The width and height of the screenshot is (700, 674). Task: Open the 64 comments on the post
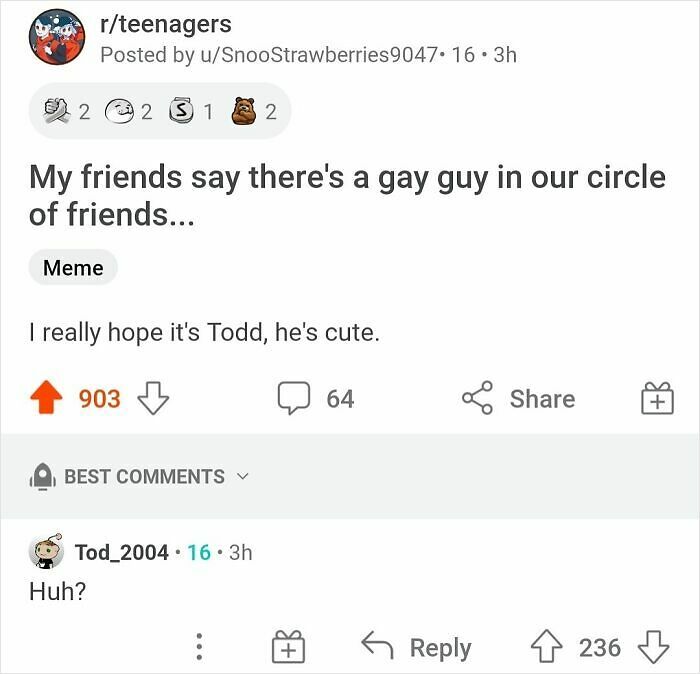(x=316, y=399)
